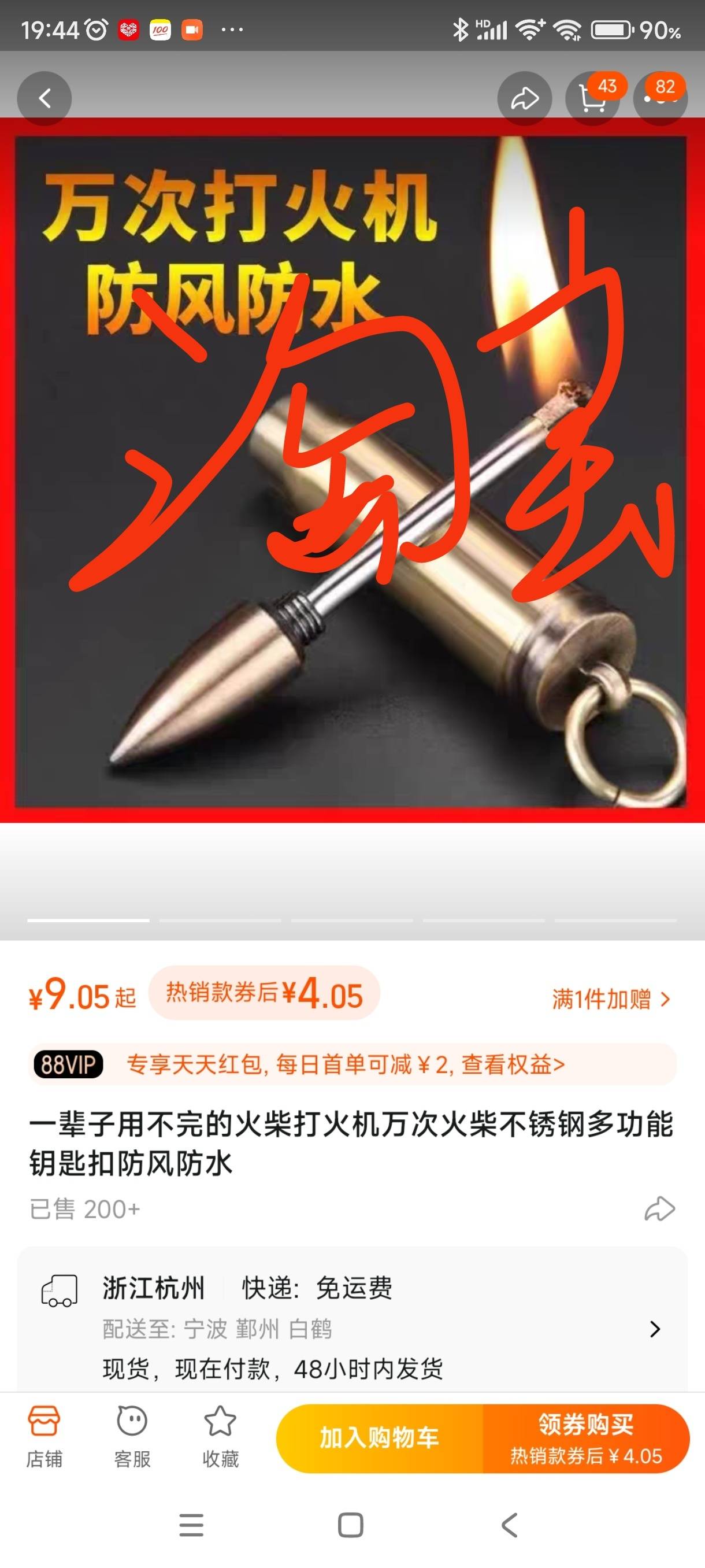Image resolution: width=705 pixels, height=1568 pixels.
Task: Open the 满1件加赠 gift offer
Action: (x=610, y=1000)
